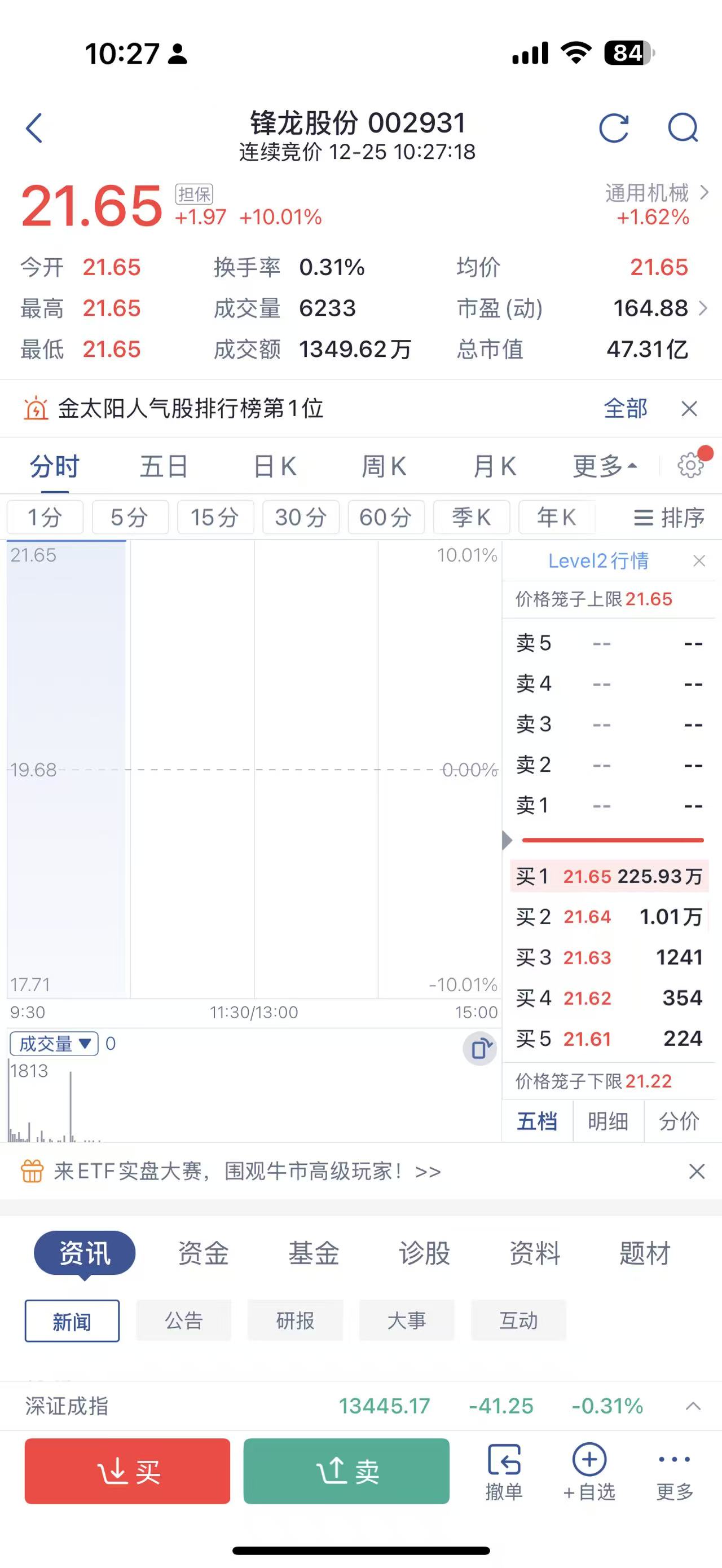Add this stock to 自选 watchlist

[x=589, y=1471]
